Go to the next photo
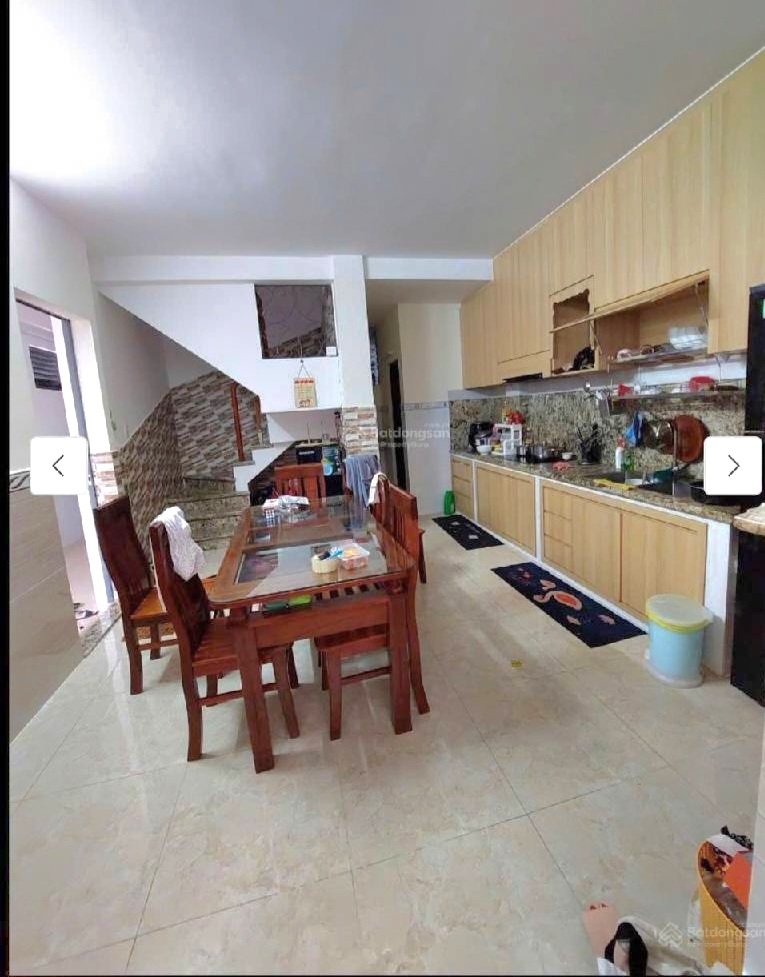 click(732, 465)
